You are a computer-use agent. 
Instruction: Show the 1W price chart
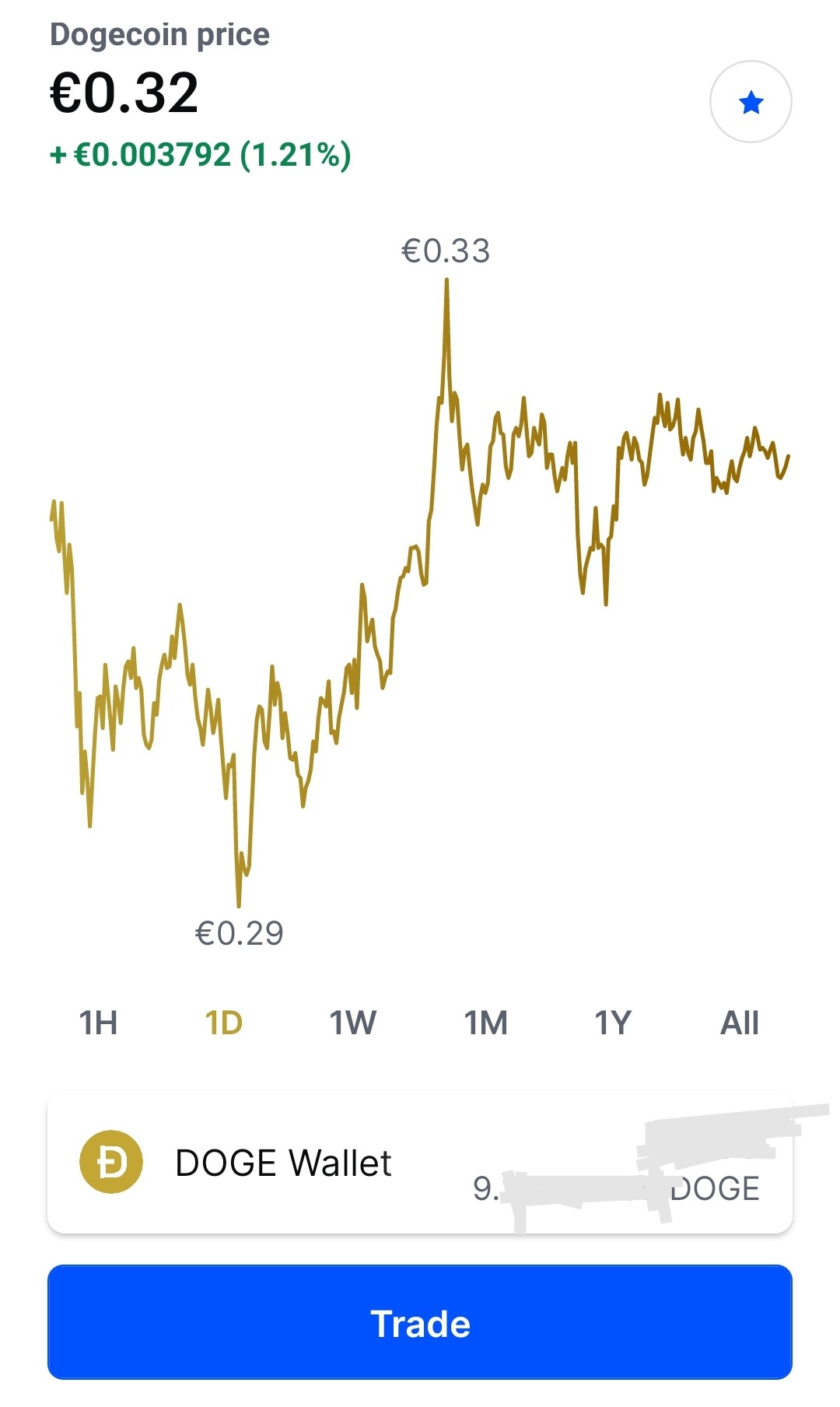[x=352, y=1023]
